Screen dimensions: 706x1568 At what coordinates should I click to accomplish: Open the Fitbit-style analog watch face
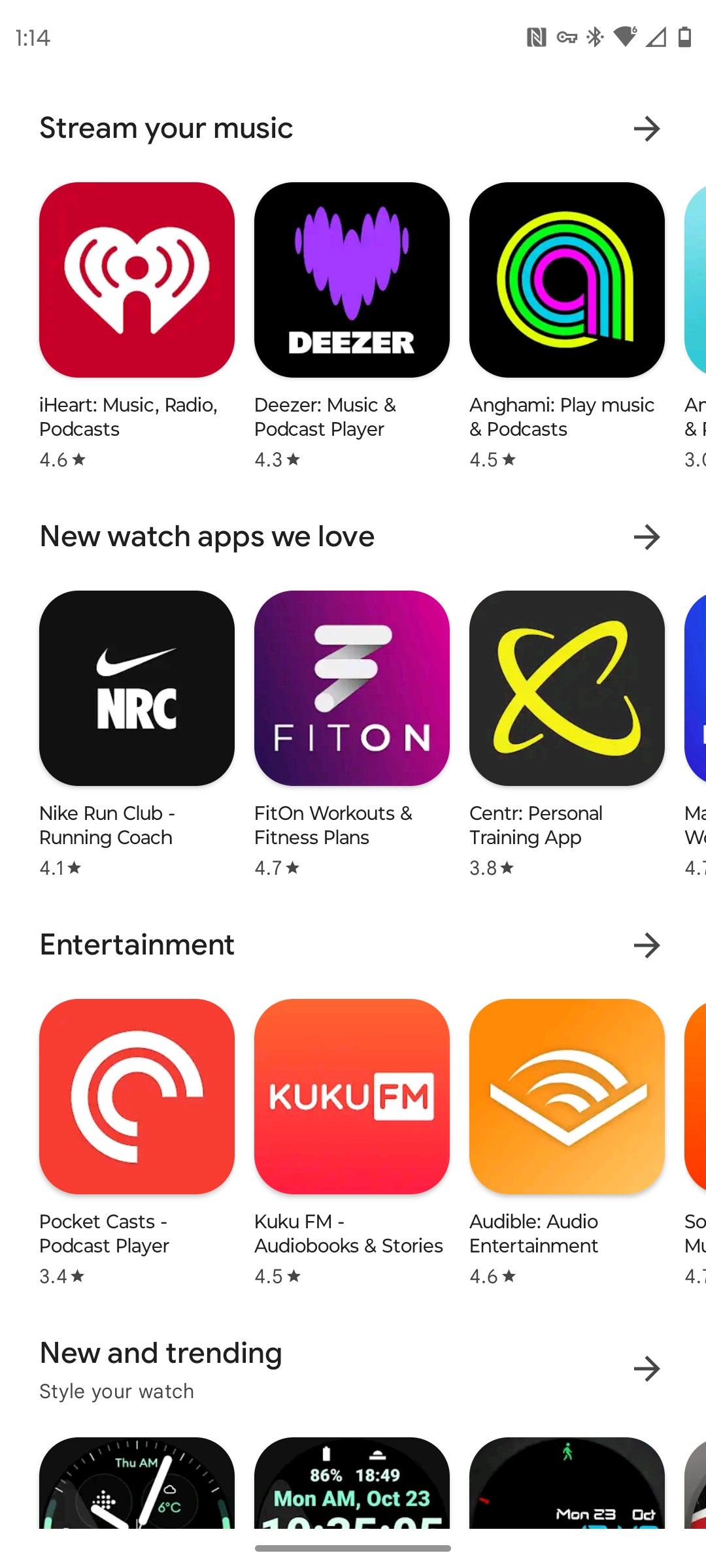click(x=137, y=1483)
